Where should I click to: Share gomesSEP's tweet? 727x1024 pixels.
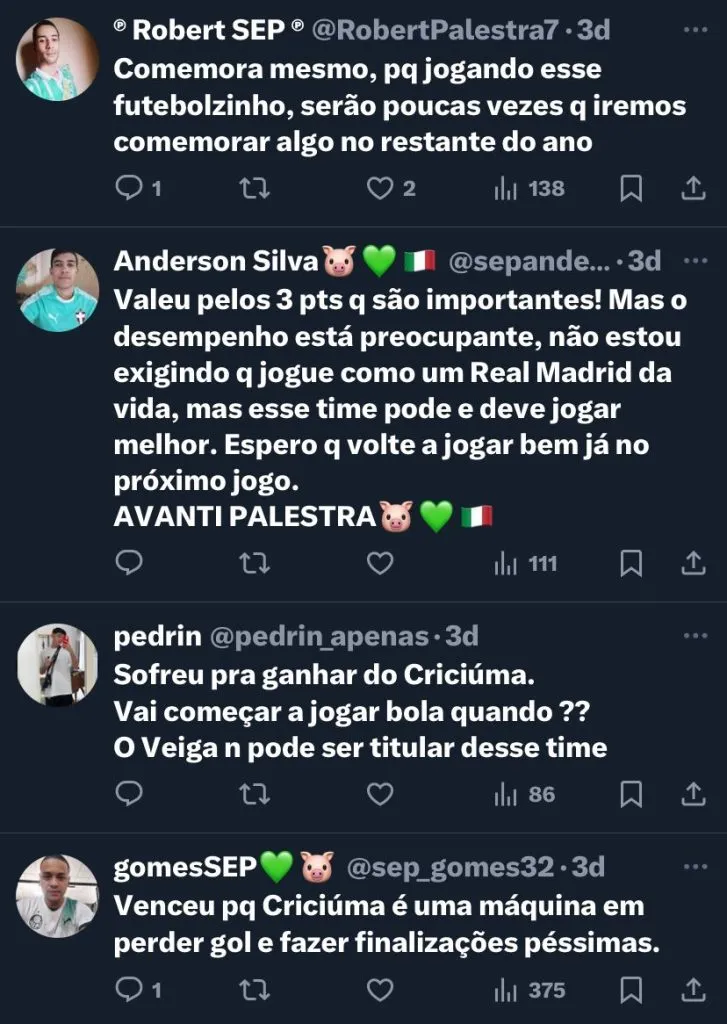click(x=693, y=990)
